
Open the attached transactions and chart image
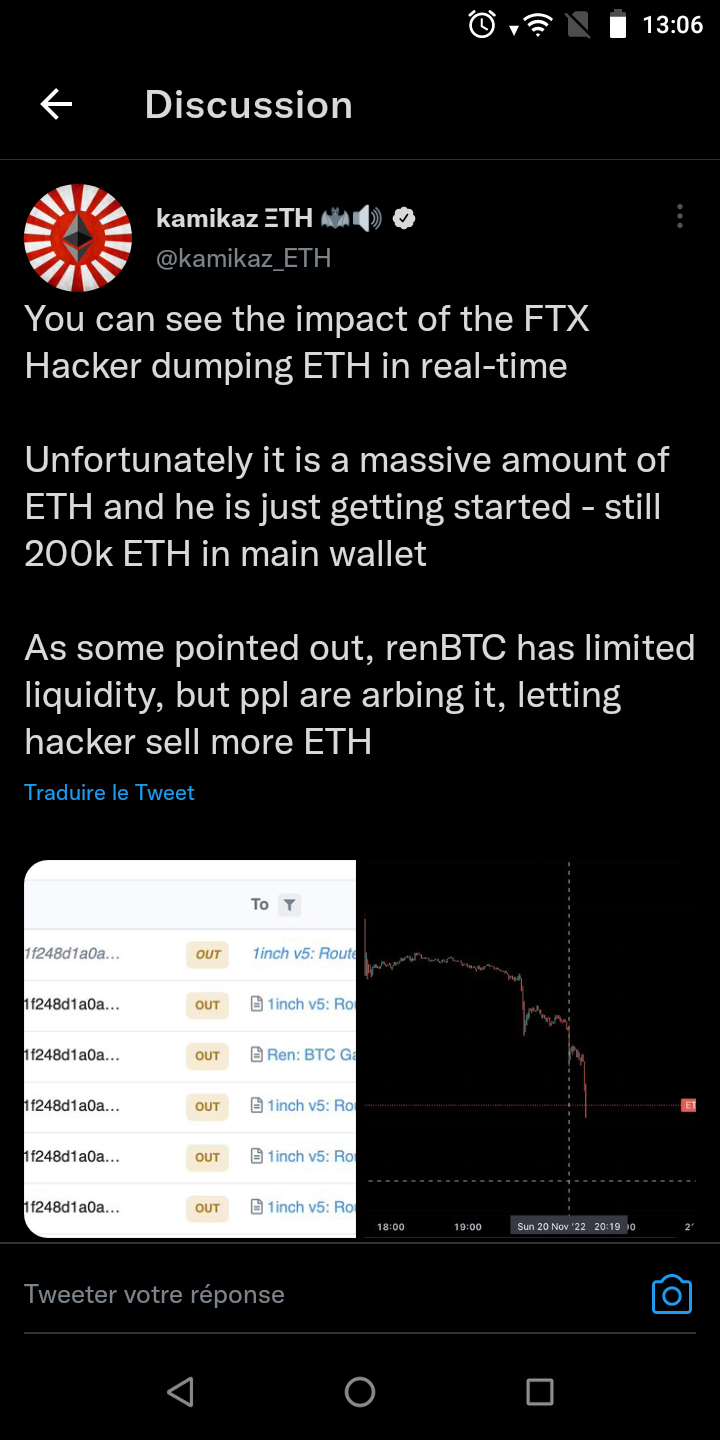click(x=360, y=1048)
